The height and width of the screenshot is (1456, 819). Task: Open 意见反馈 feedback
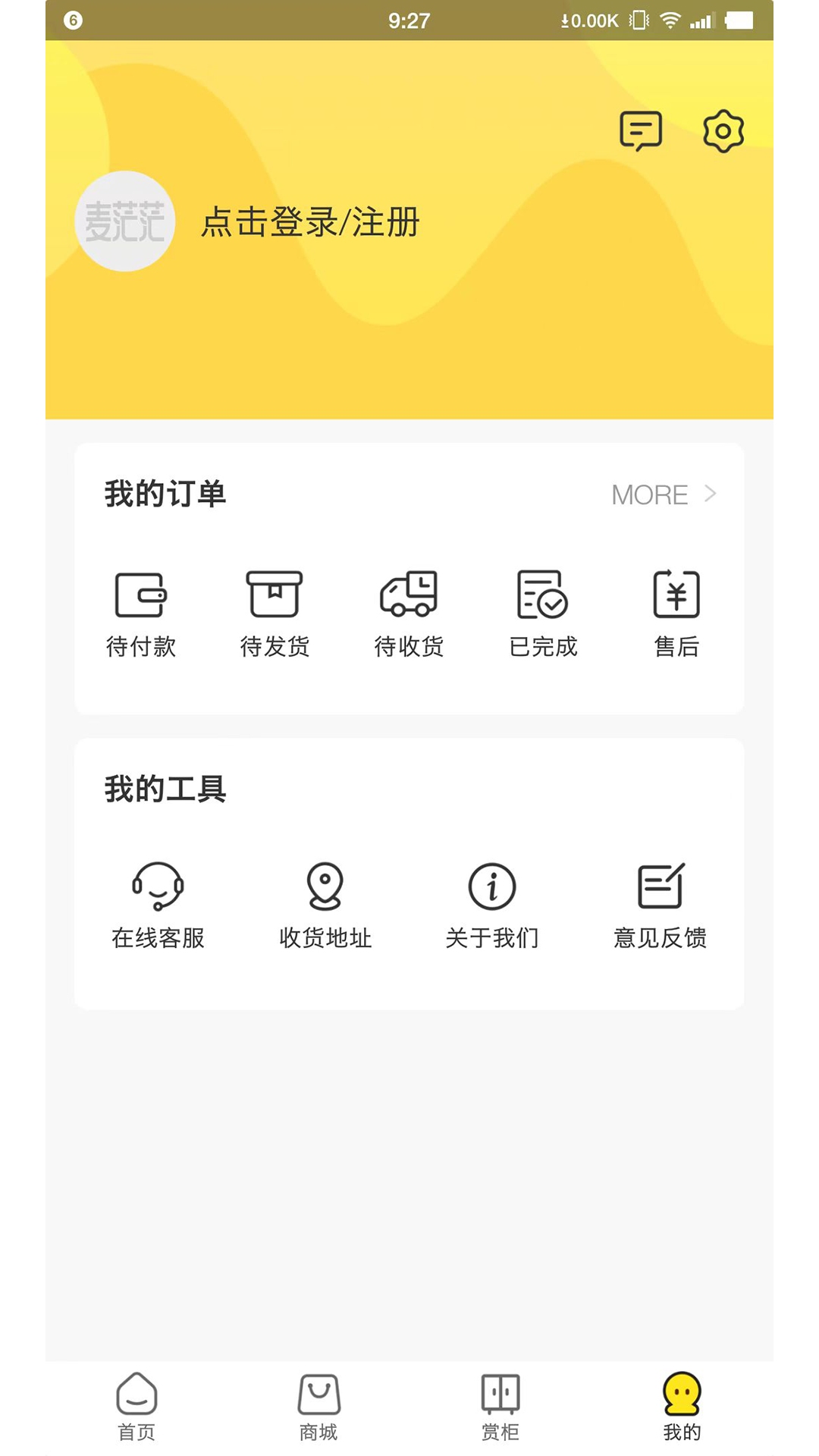pyautogui.click(x=660, y=906)
